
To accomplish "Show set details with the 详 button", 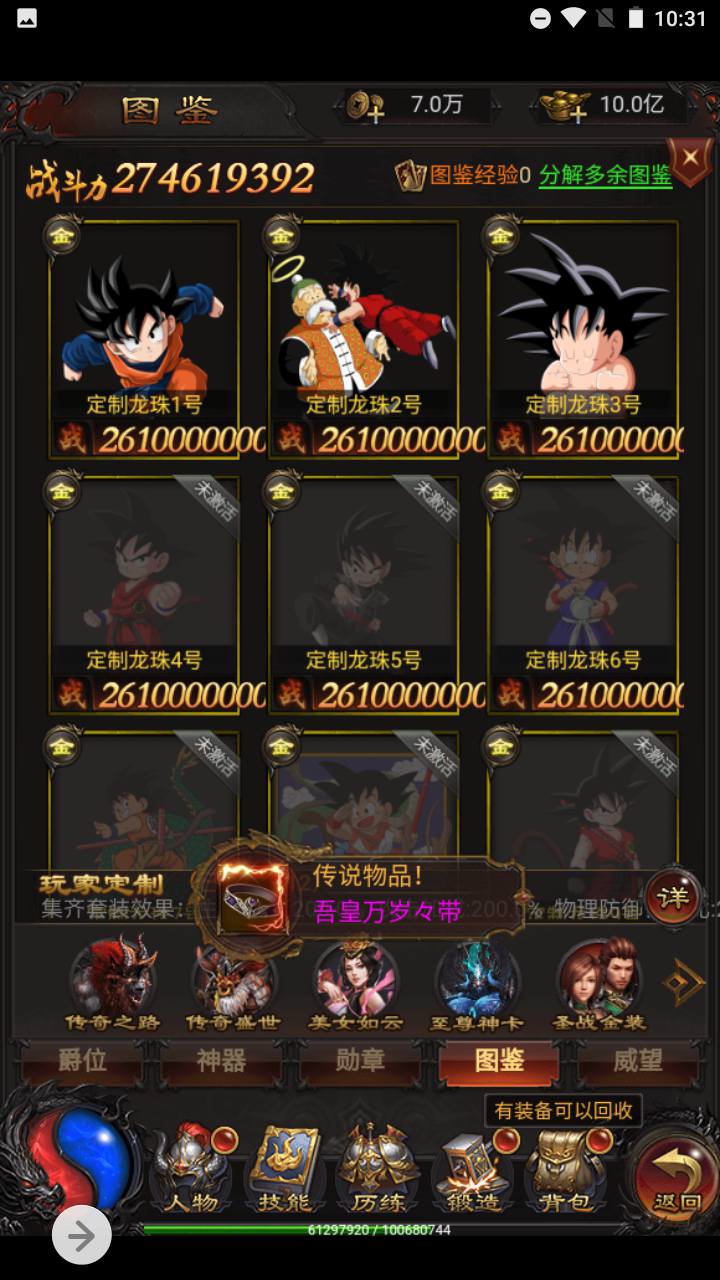I will 673,897.
